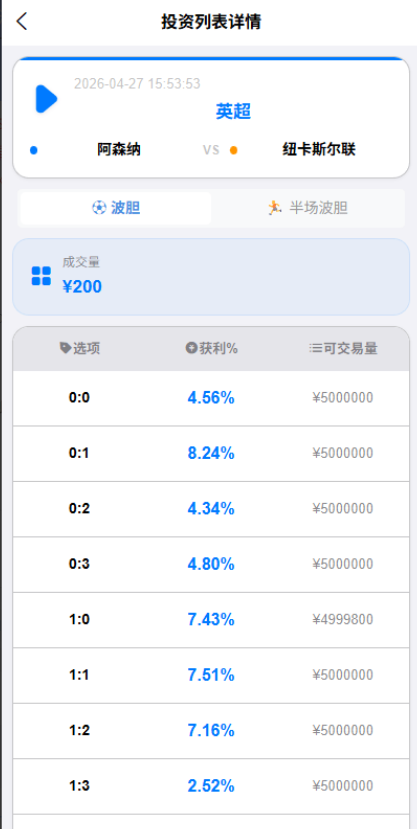This screenshot has height=829, width=417.
Task: Tap the blue play icon
Action: pyautogui.click(x=47, y=98)
